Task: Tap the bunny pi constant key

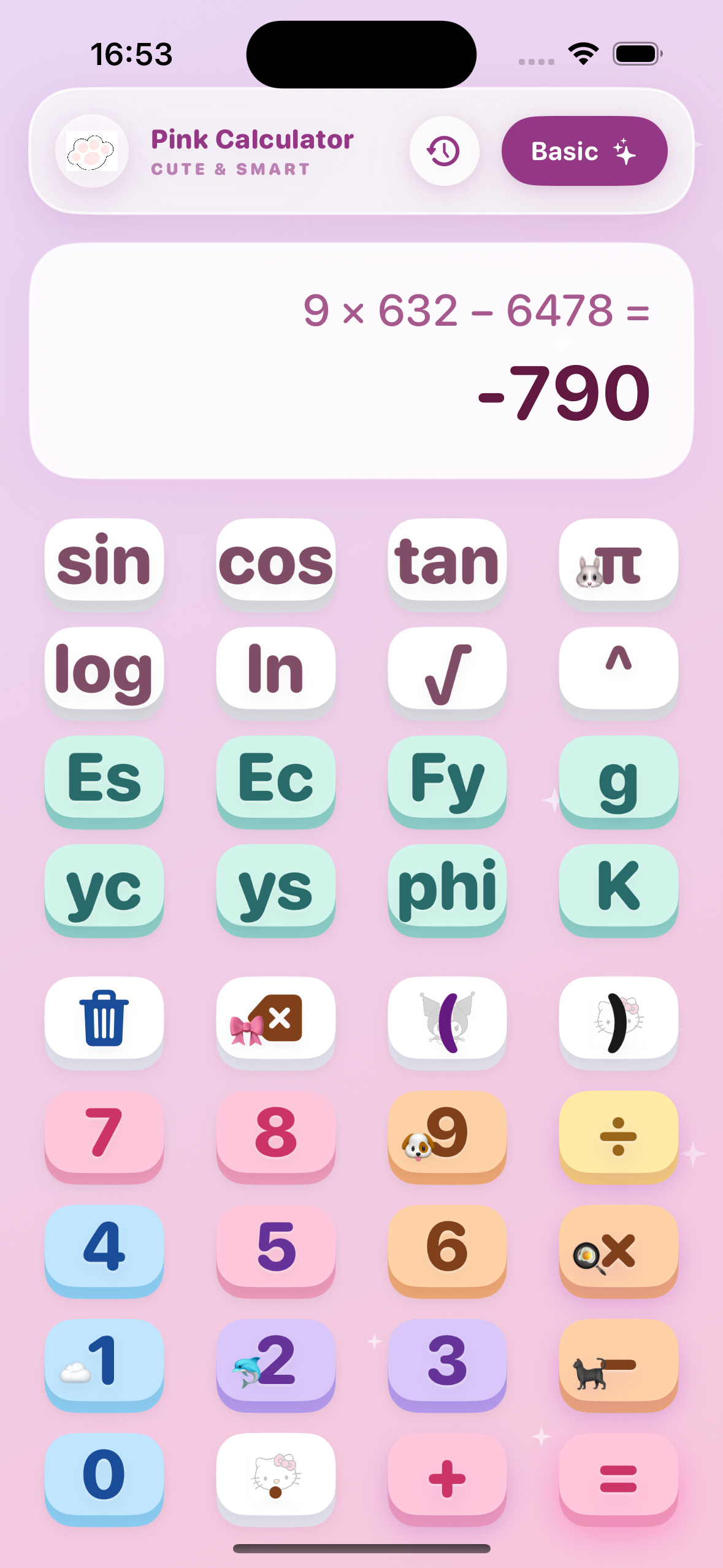Action: (x=618, y=561)
